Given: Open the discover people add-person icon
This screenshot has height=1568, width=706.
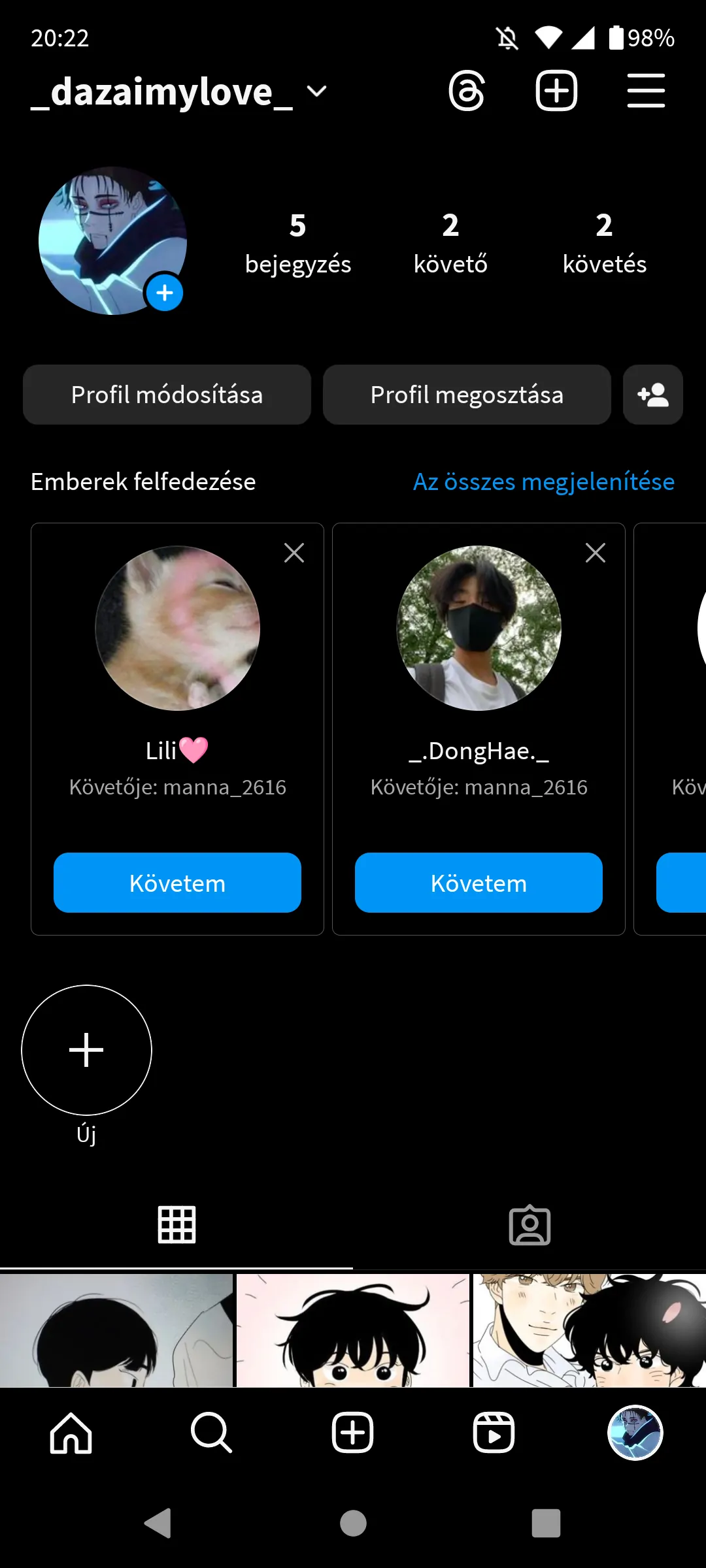Looking at the screenshot, I should (652, 395).
